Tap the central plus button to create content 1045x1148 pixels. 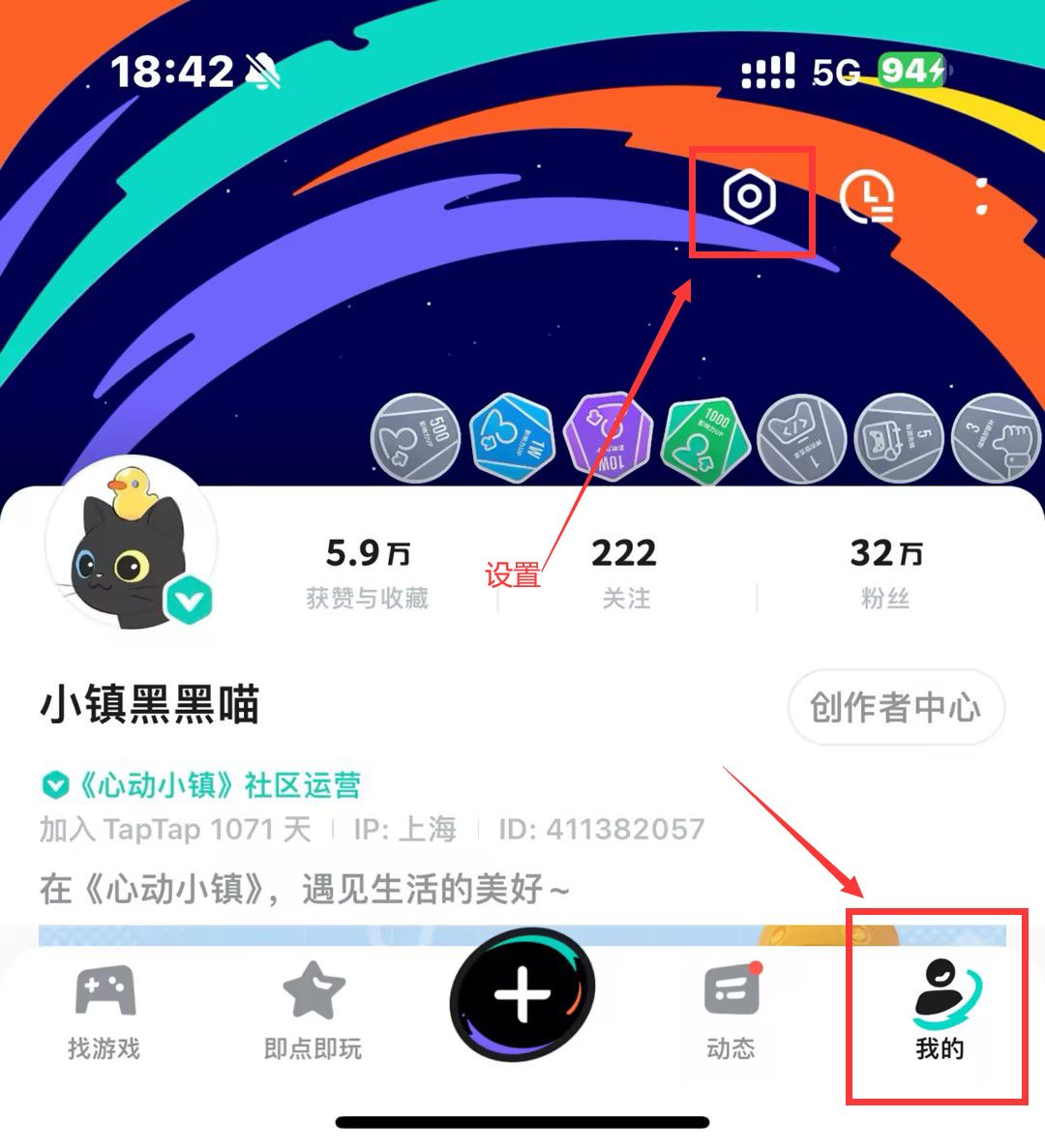(522, 994)
